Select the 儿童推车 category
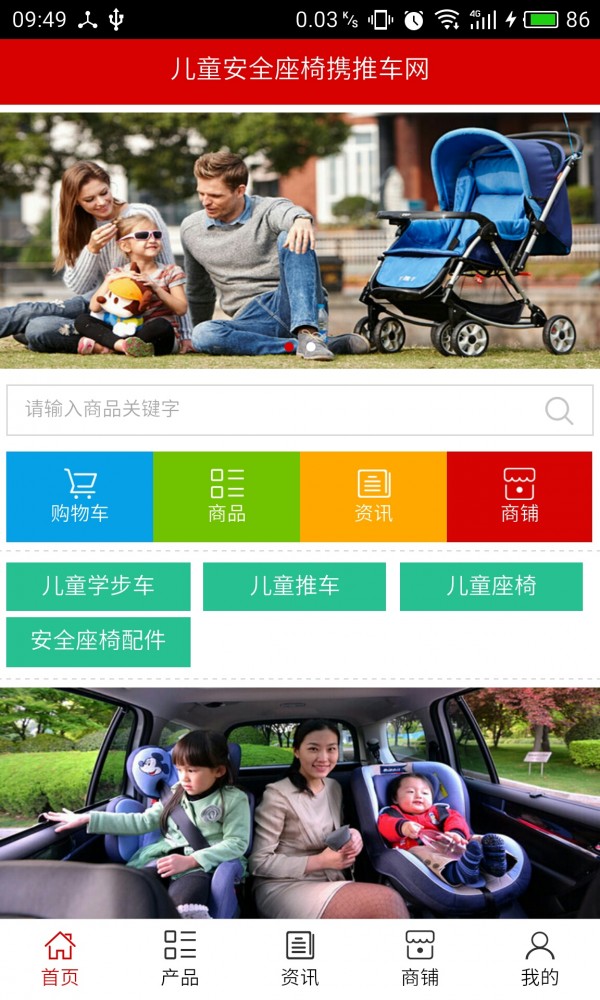The width and height of the screenshot is (600, 1000). click(x=294, y=586)
